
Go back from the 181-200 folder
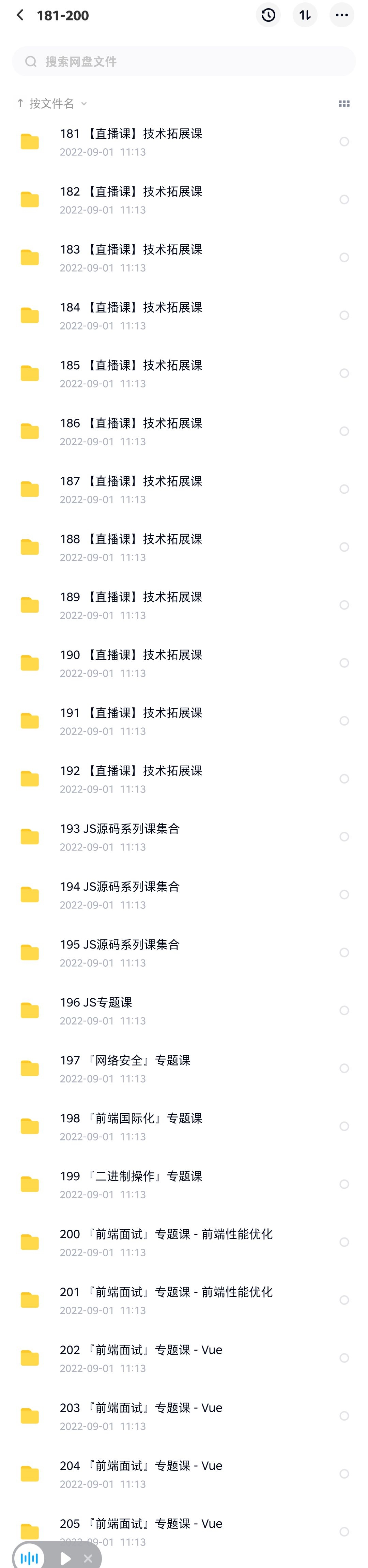[20, 15]
